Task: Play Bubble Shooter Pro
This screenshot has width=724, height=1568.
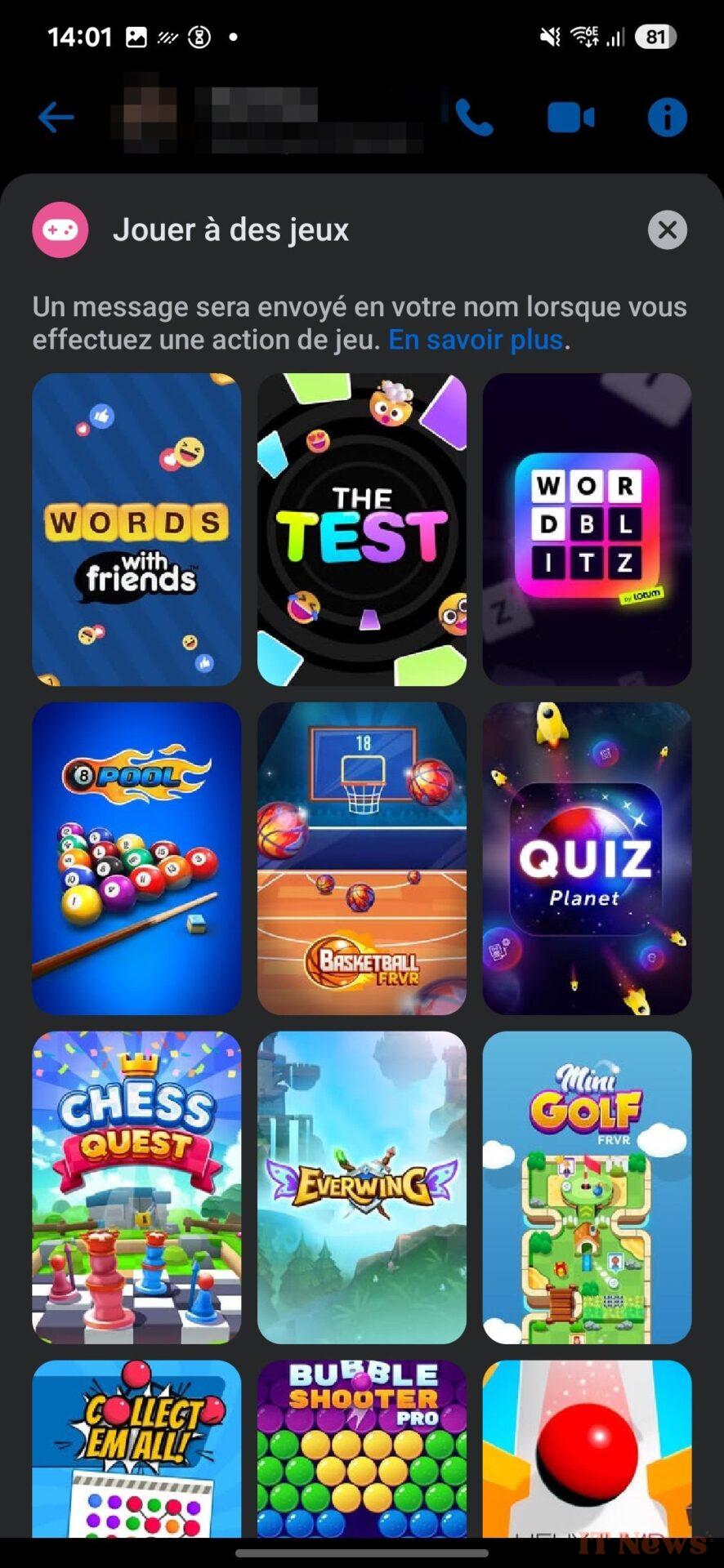Action: [x=362, y=1450]
